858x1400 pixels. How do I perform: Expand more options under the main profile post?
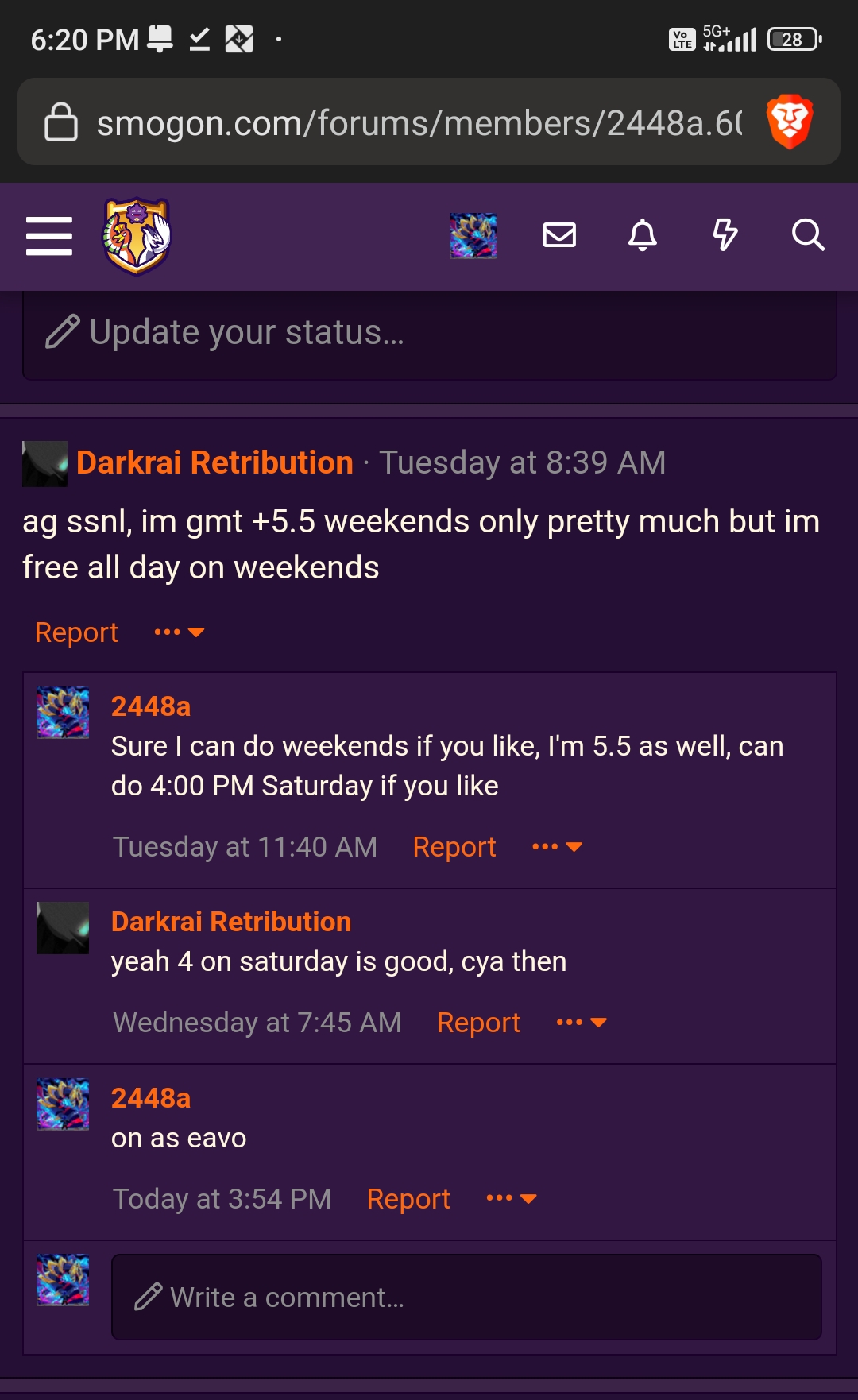(180, 632)
